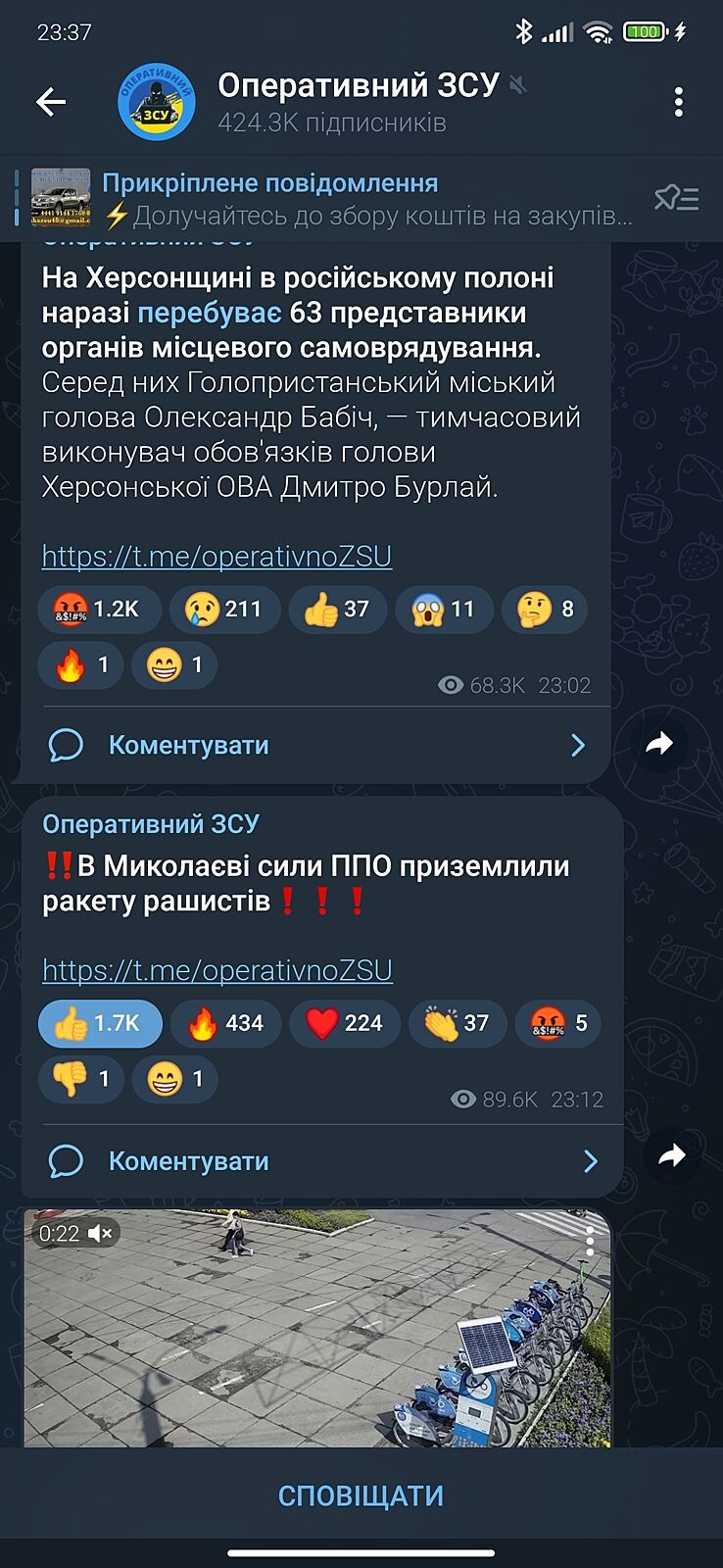Go back from Оперативний ЗСУ channel
The image size is (723, 1568).
click(51, 102)
